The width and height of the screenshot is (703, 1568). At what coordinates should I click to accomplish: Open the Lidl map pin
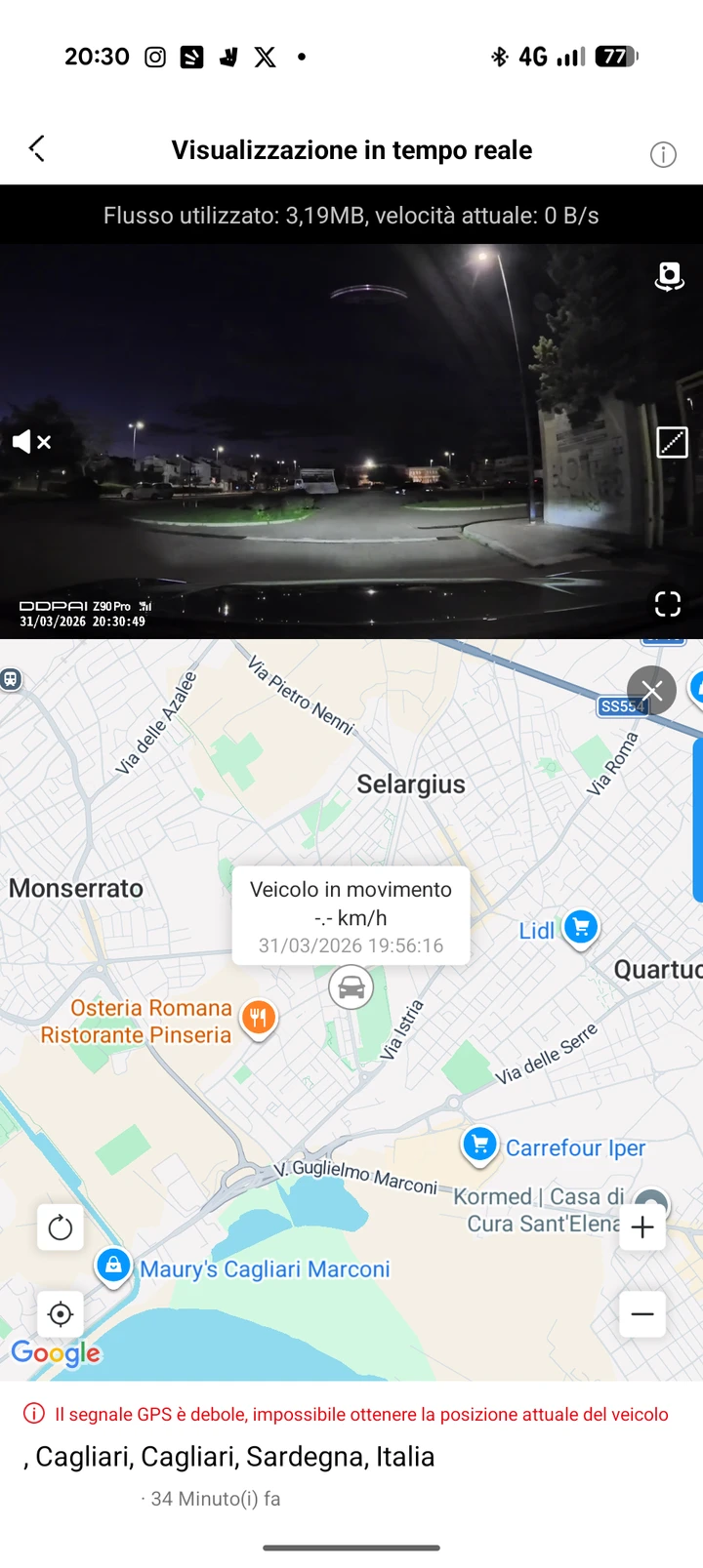point(581,928)
